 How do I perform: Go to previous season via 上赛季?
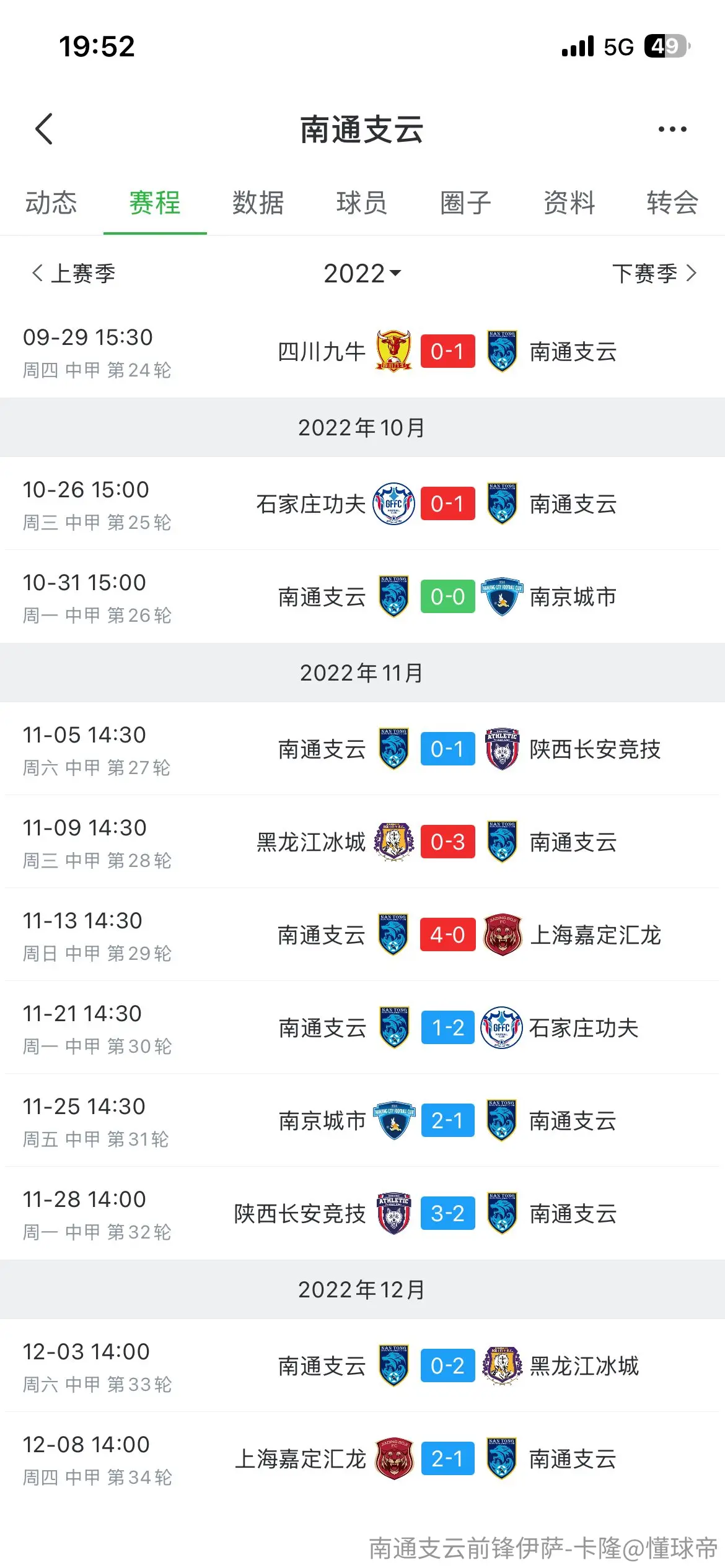pos(73,273)
